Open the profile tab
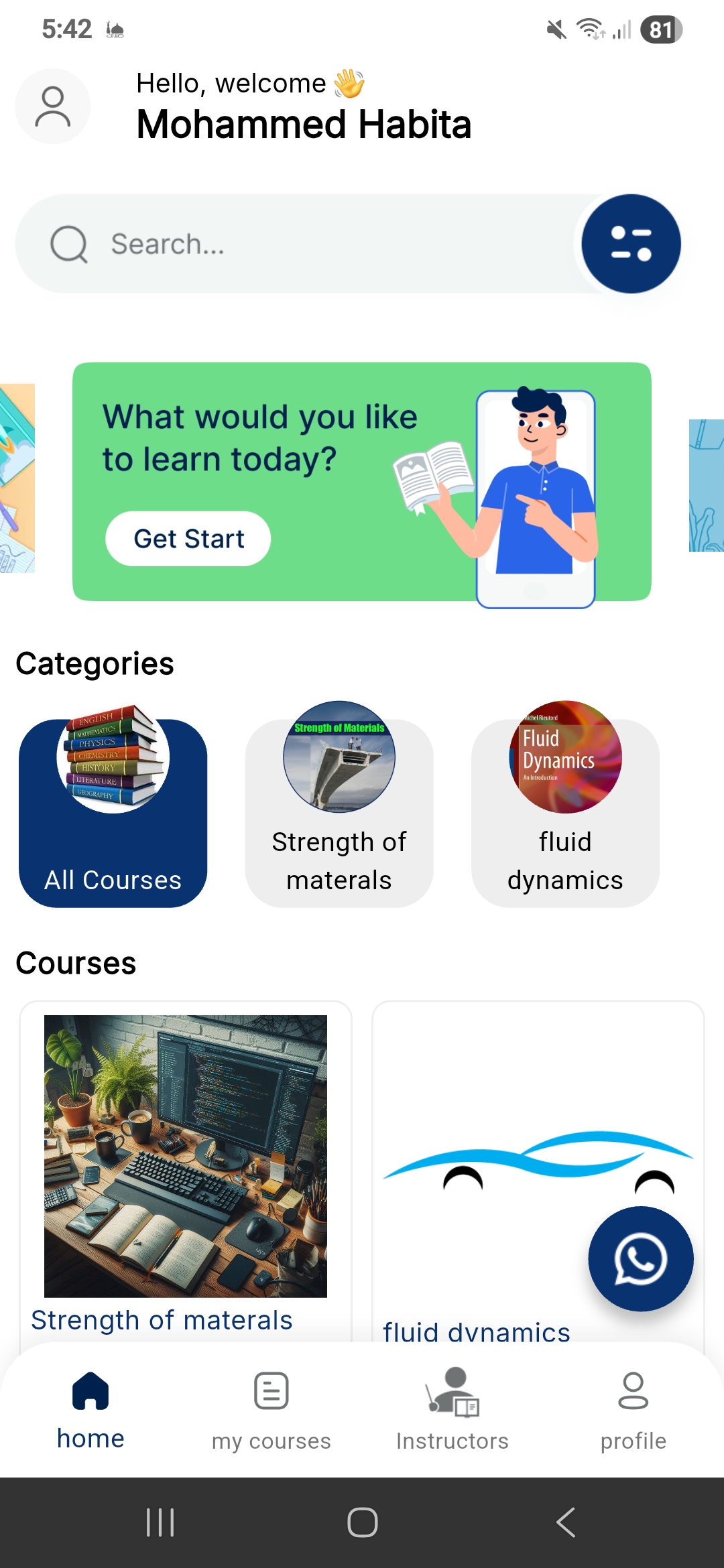Viewport: 724px width, 1568px height. coord(633,1409)
